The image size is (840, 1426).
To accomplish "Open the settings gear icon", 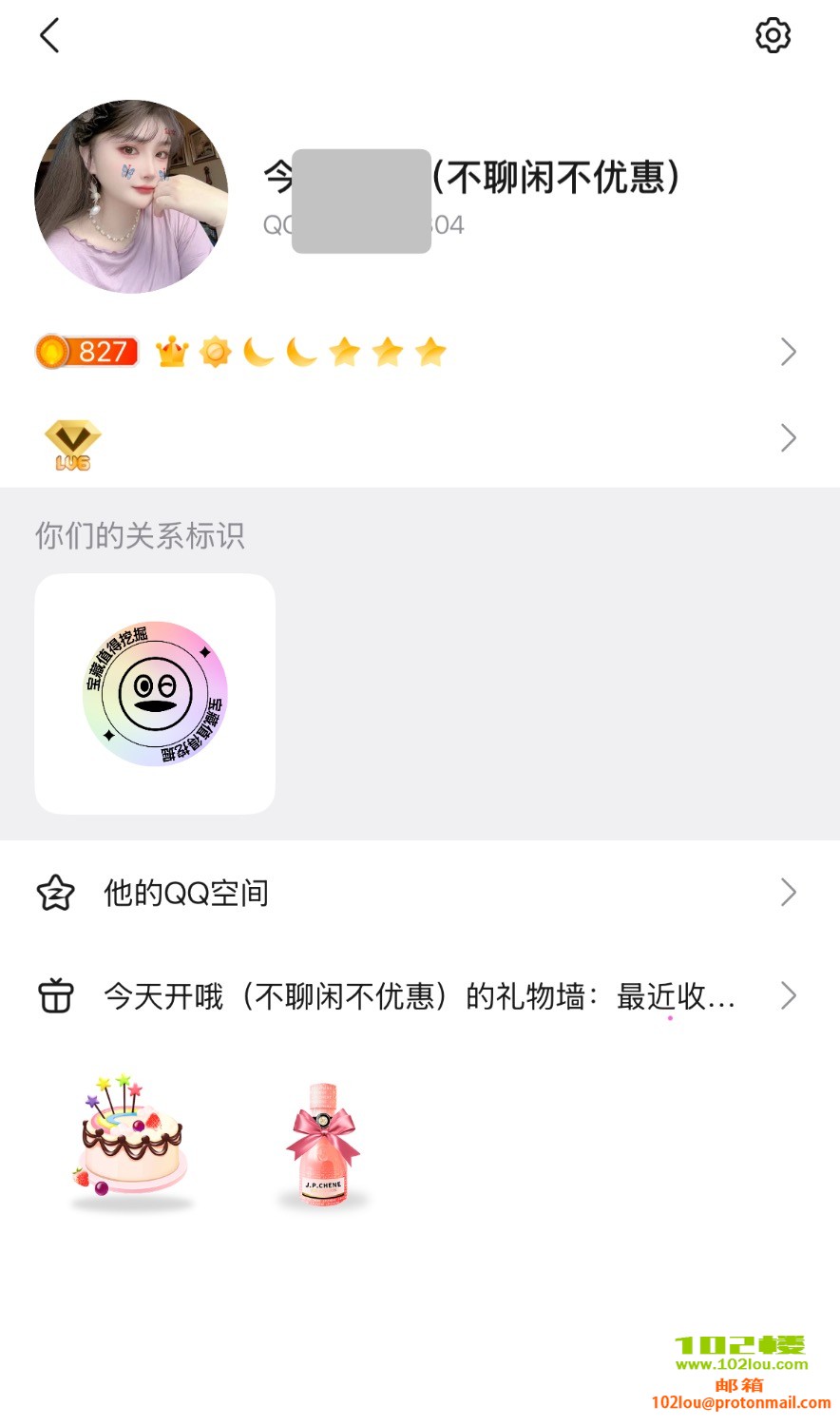I will (x=773, y=35).
